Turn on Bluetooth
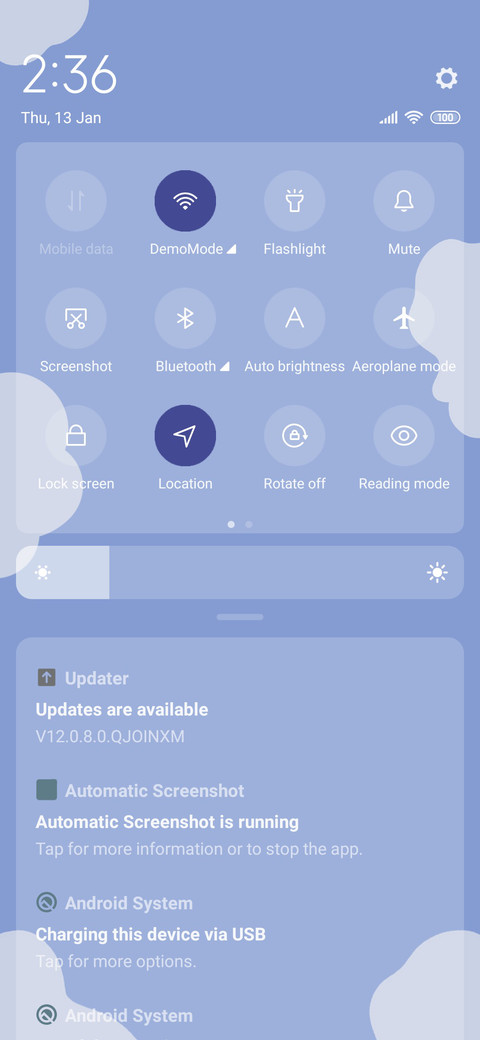Viewport: 480px width, 1040px height. coord(185,318)
